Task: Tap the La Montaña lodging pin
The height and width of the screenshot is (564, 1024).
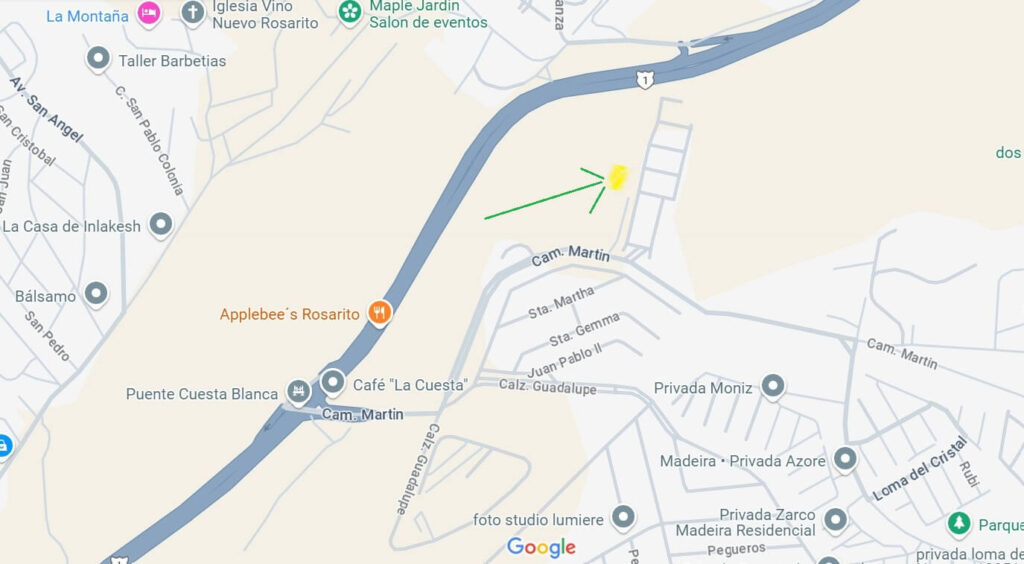Action: [149, 13]
